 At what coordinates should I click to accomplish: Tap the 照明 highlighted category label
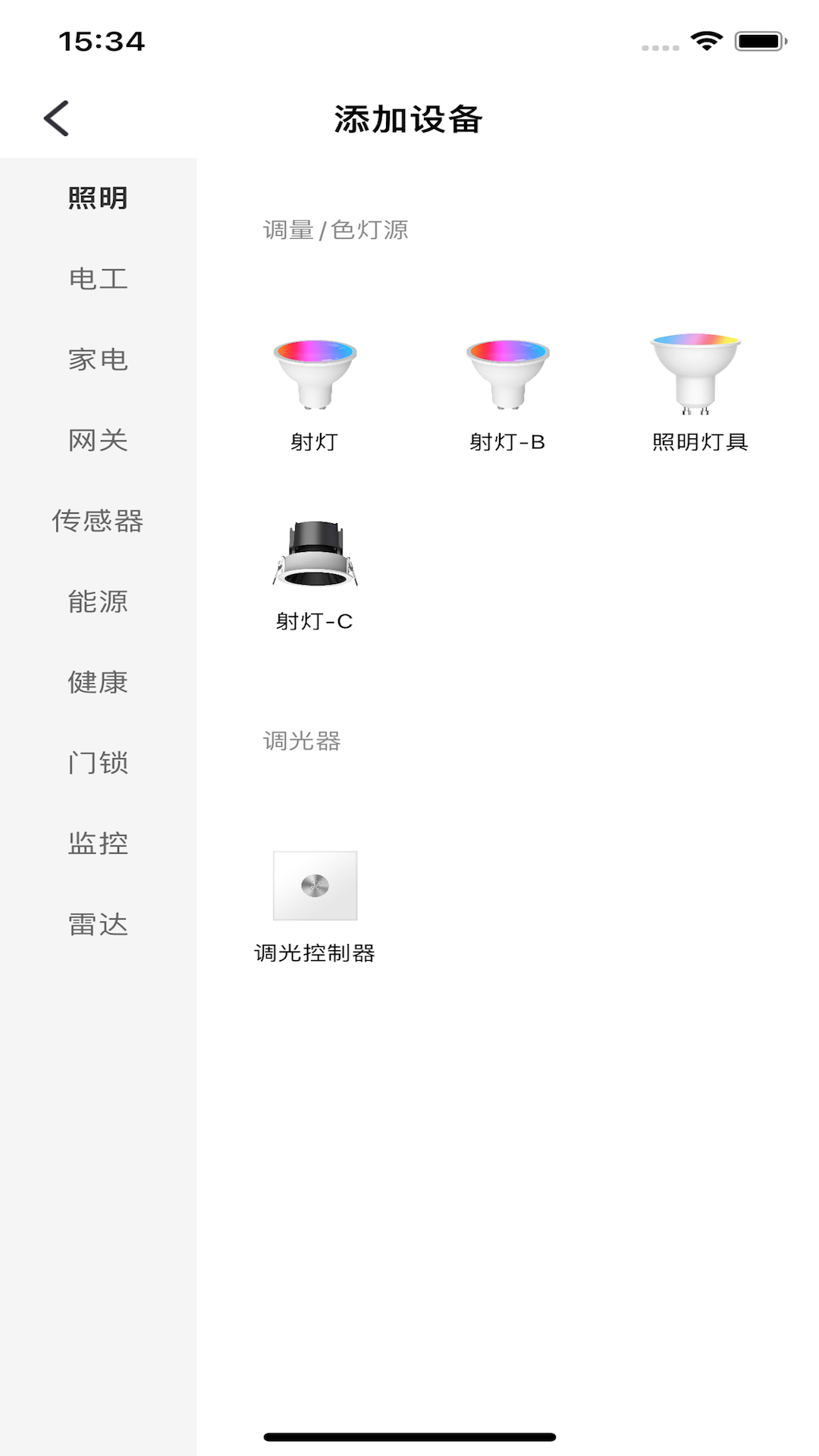[98, 199]
